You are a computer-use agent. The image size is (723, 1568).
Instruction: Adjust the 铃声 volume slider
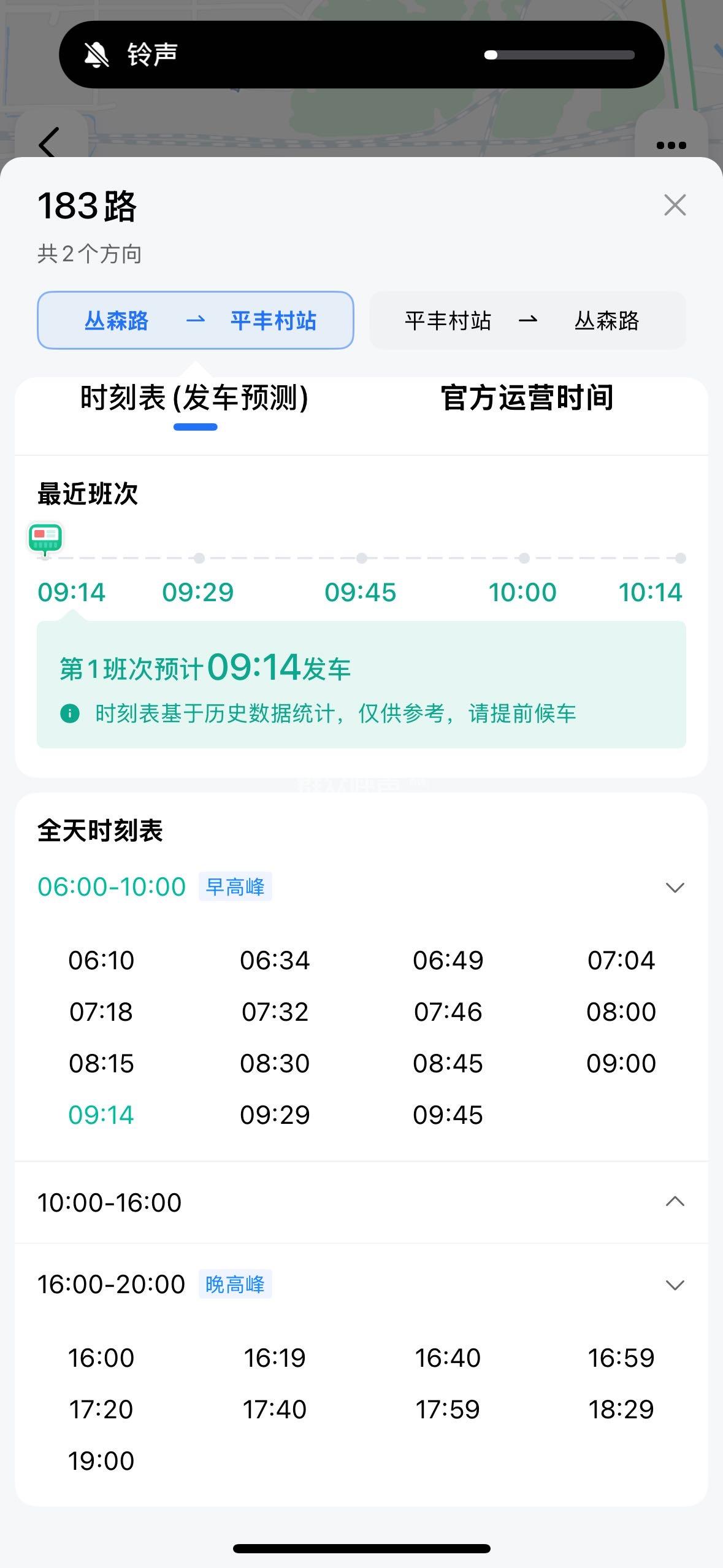pos(559,55)
